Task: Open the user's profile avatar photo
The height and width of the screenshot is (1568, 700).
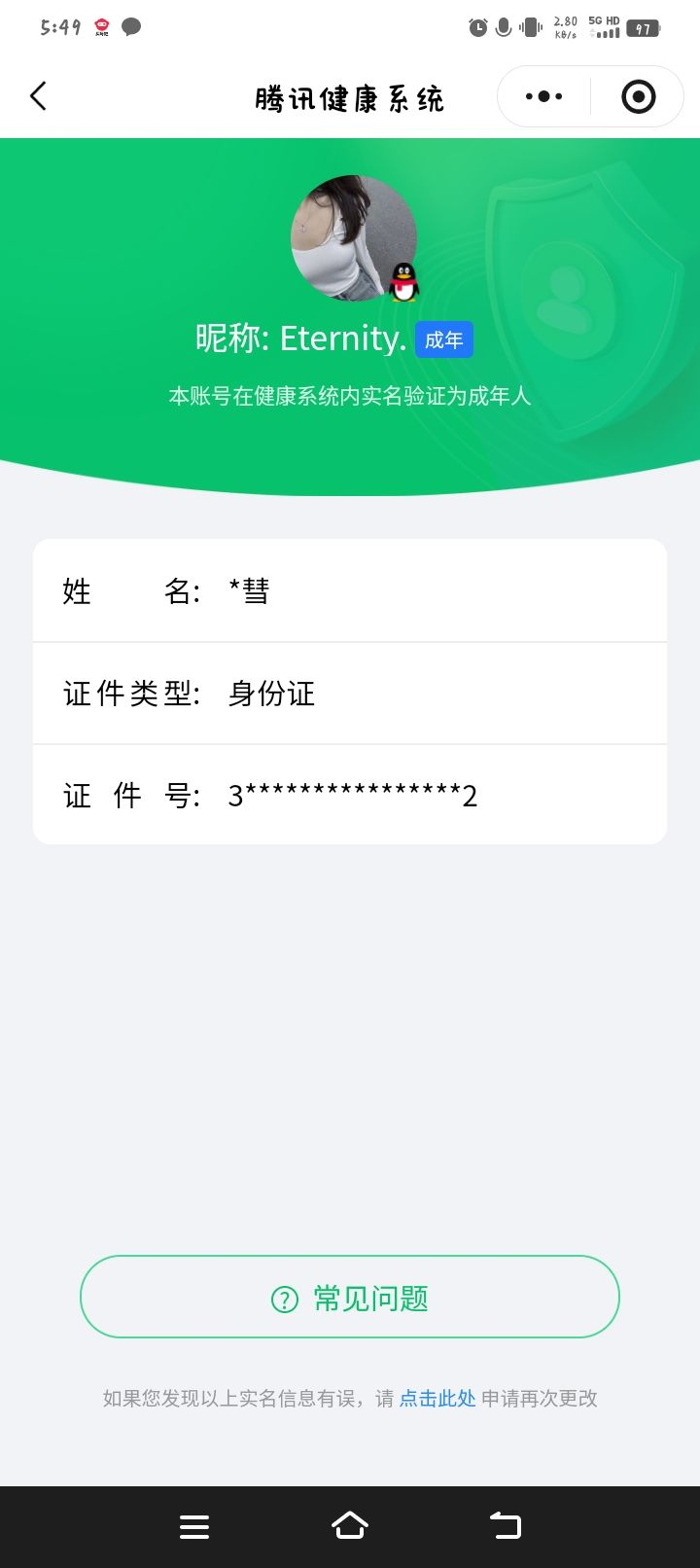Action: [x=353, y=236]
